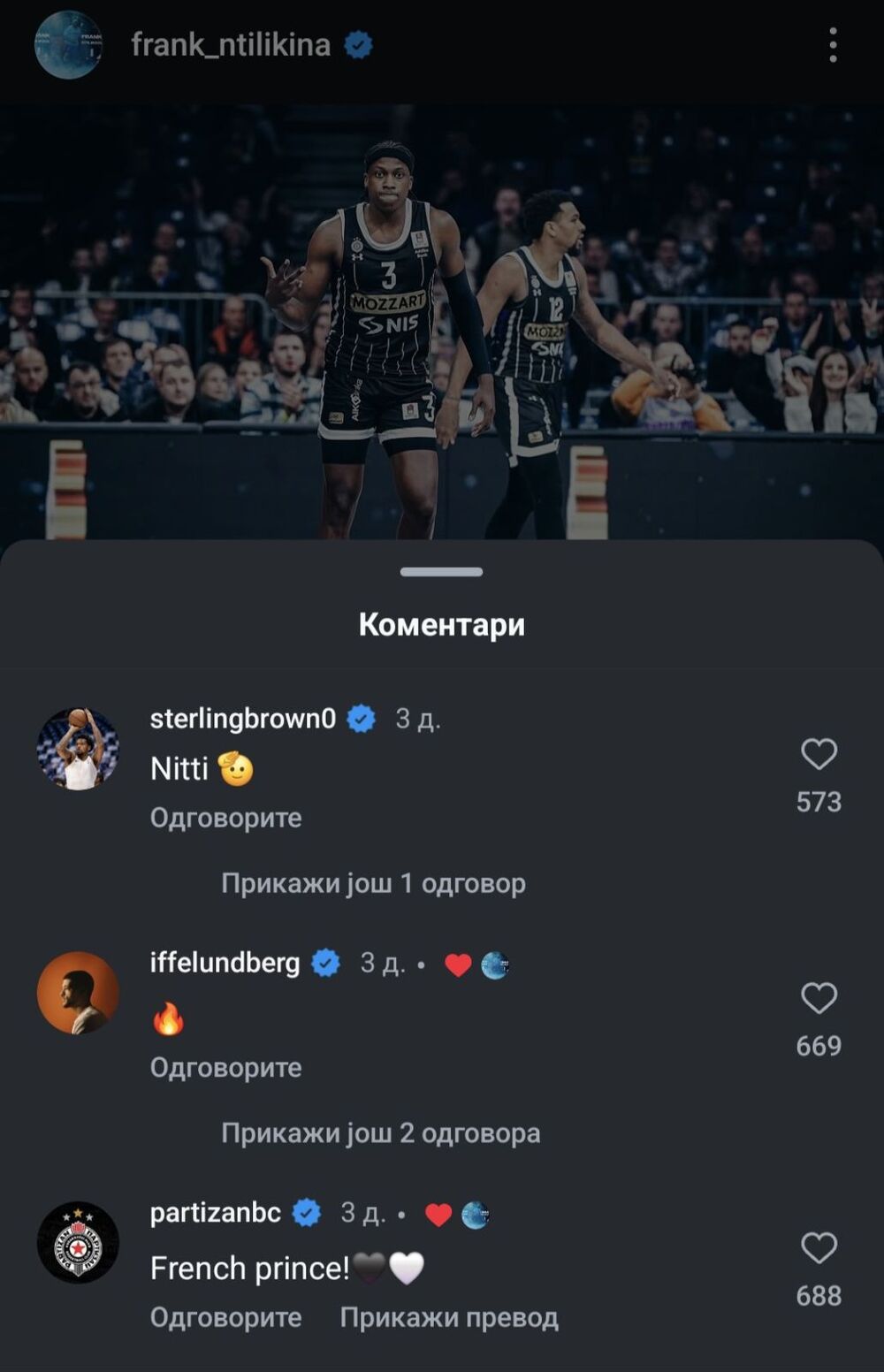Viewport: 884px width, 1372px height.
Task: Open sterlingbrown0's profile picture
Action: click(x=78, y=749)
